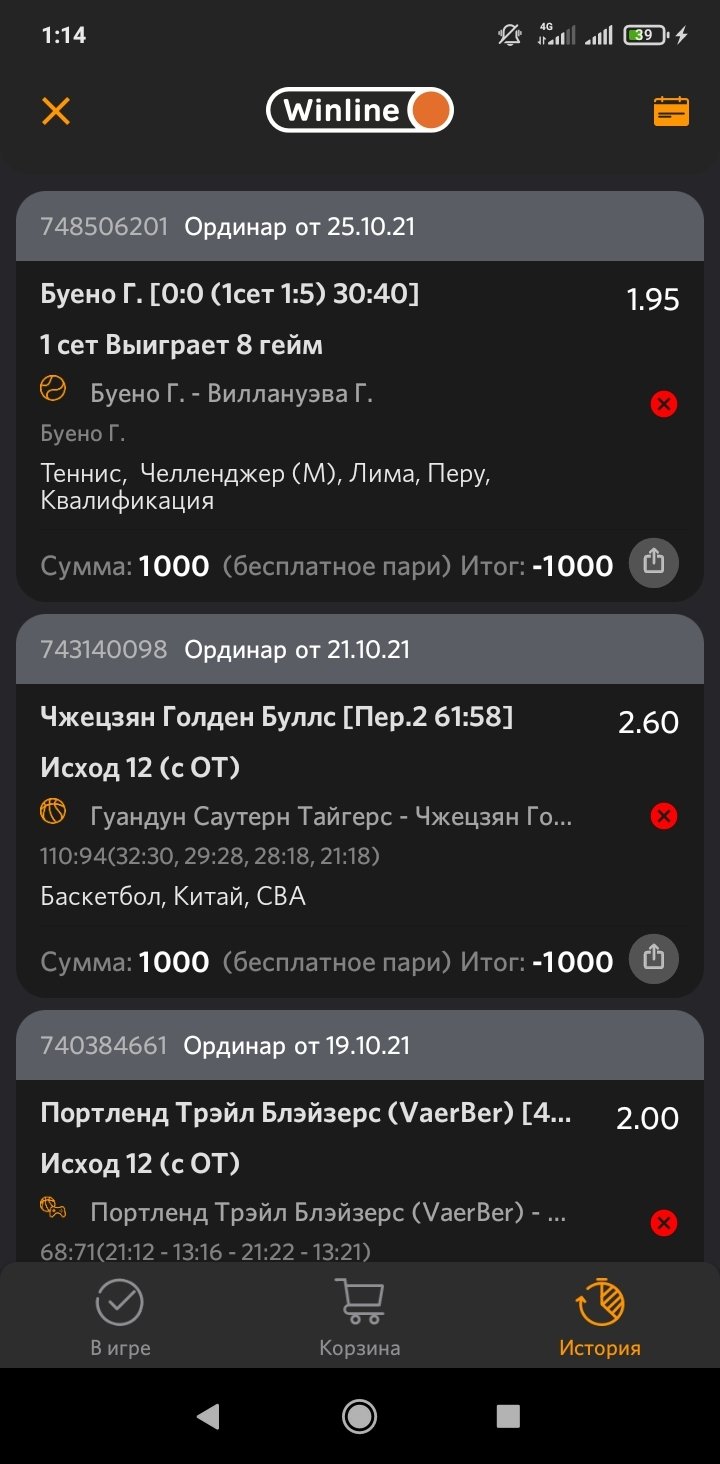This screenshot has height=1464, width=720.
Task: Tap the system back button
Action: point(208,1415)
